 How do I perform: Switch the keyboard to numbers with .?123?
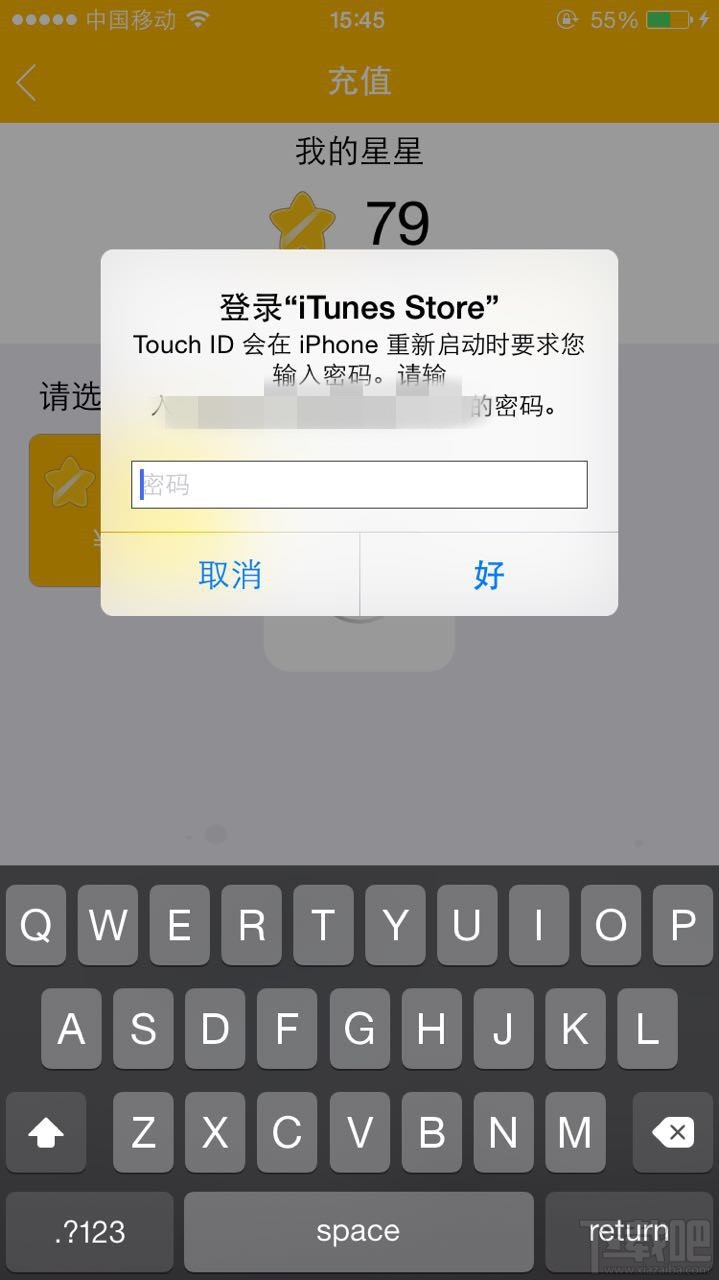(x=90, y=1232)
